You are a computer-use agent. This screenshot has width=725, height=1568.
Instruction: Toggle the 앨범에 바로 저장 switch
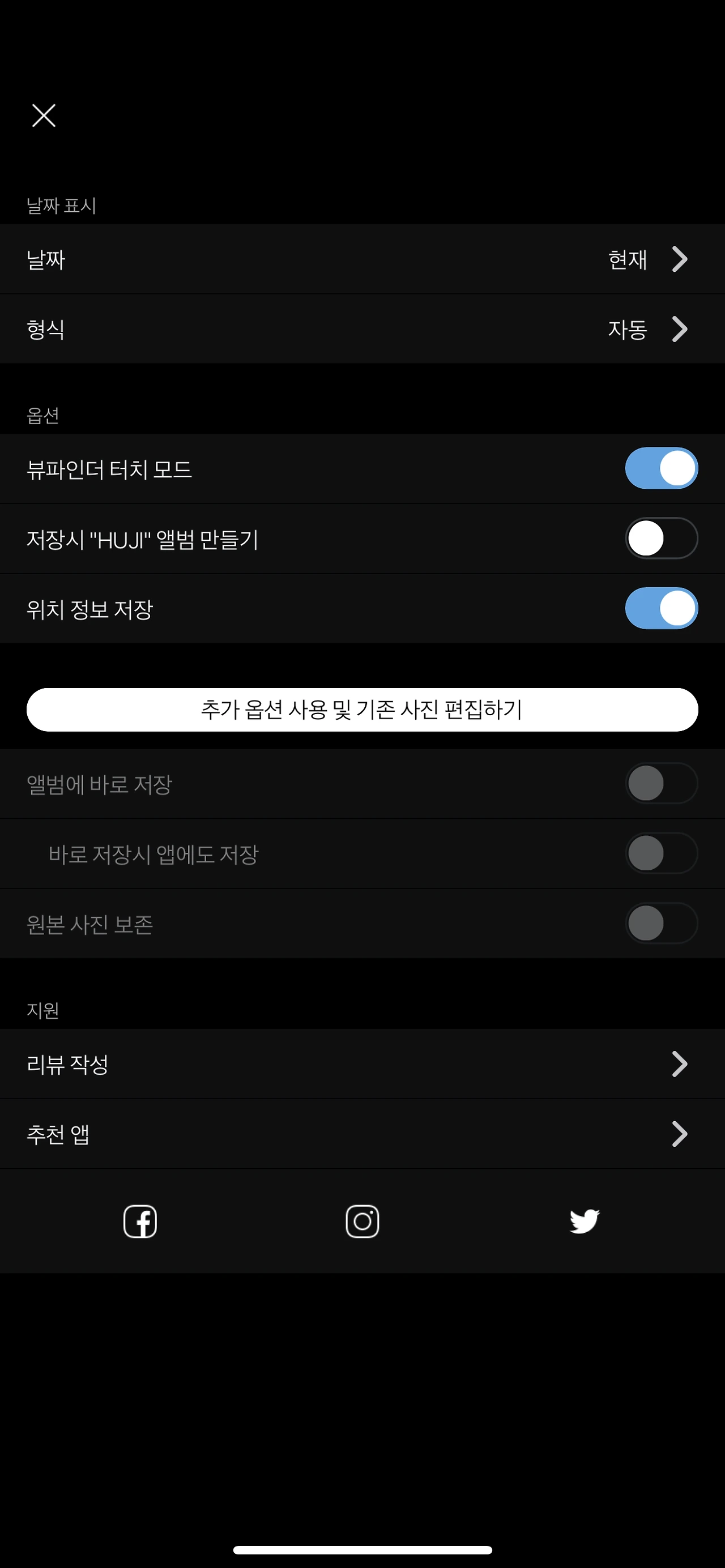(x=661, y=784)
